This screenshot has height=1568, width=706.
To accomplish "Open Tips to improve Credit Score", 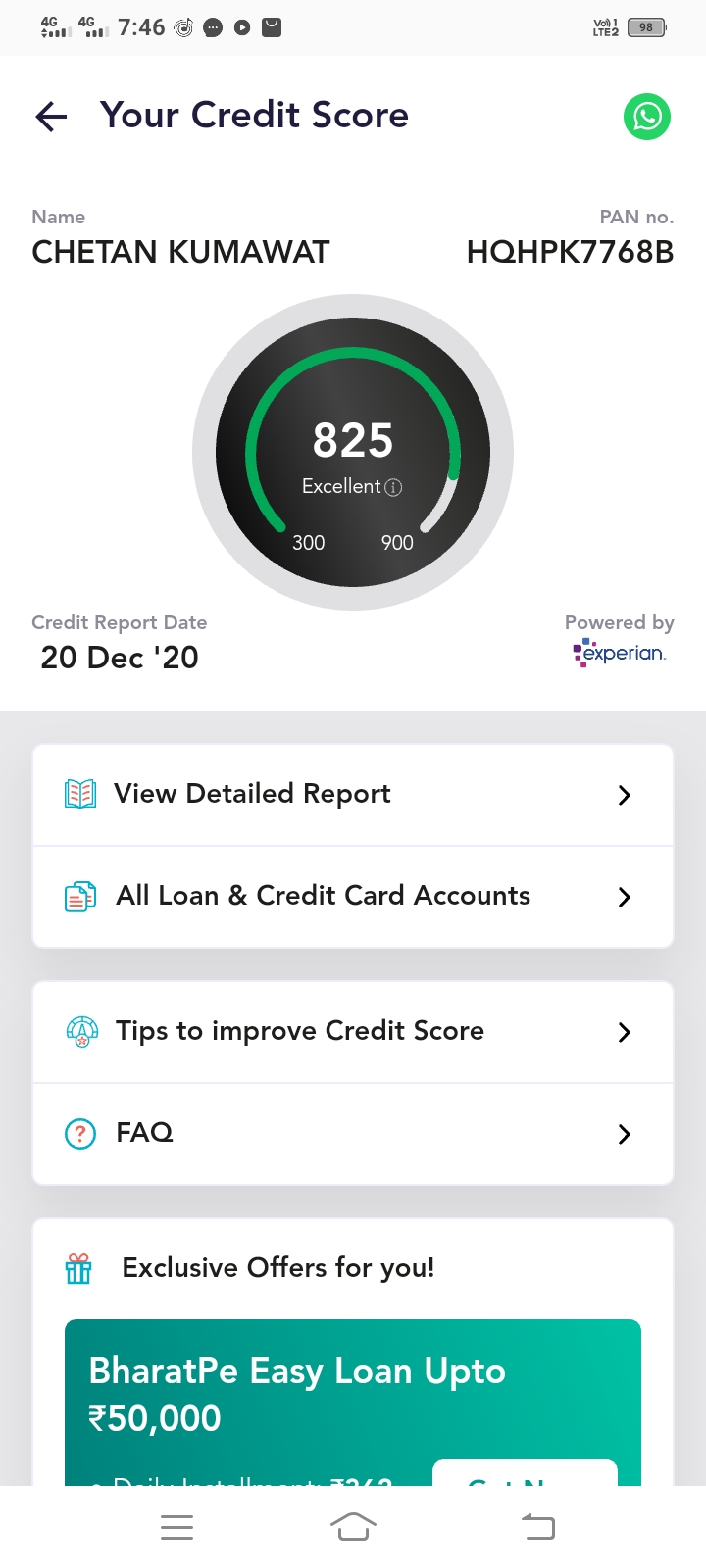I will click(353, 1032).
